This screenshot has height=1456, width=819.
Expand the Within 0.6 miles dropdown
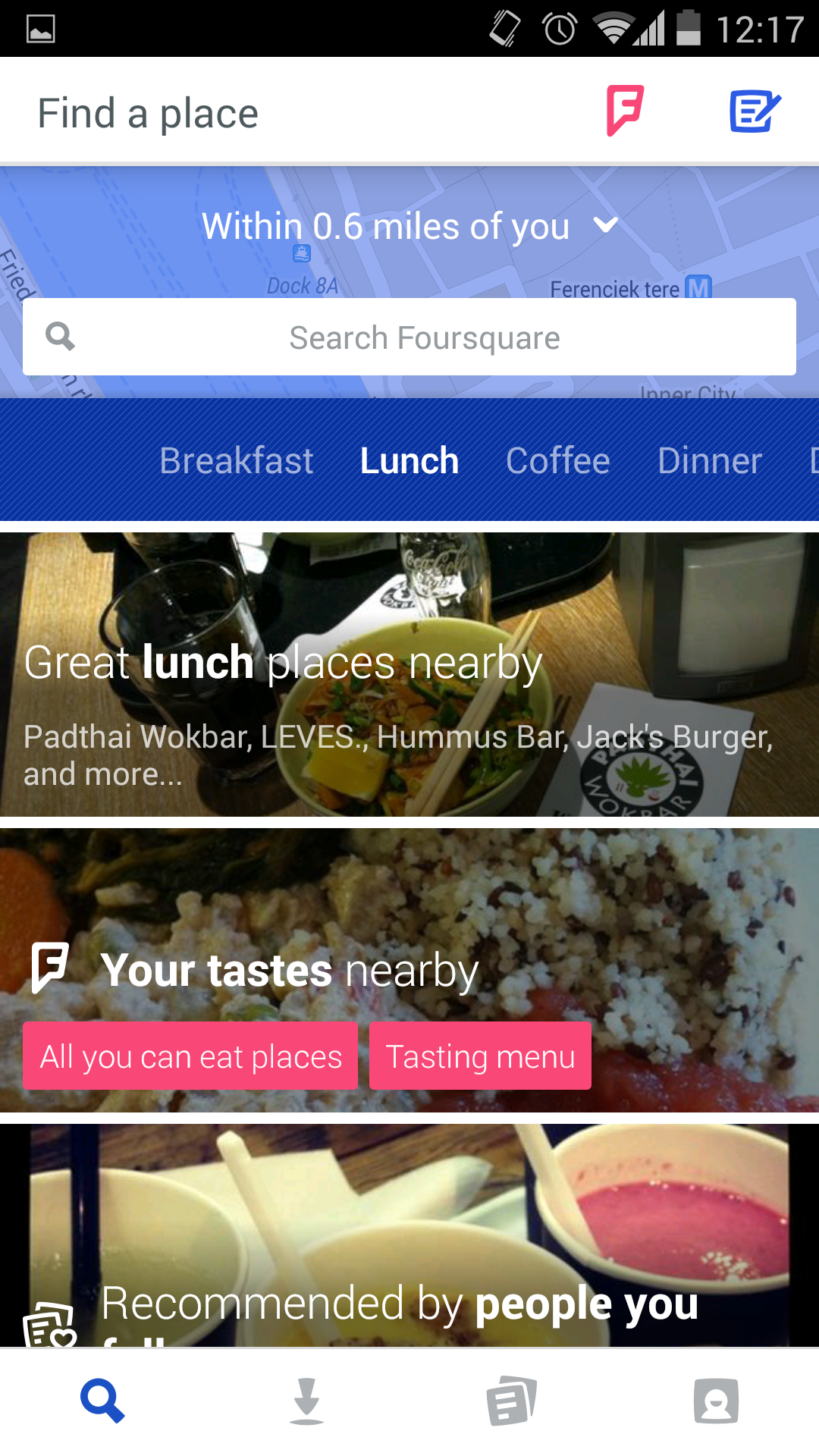pos(409,226)
